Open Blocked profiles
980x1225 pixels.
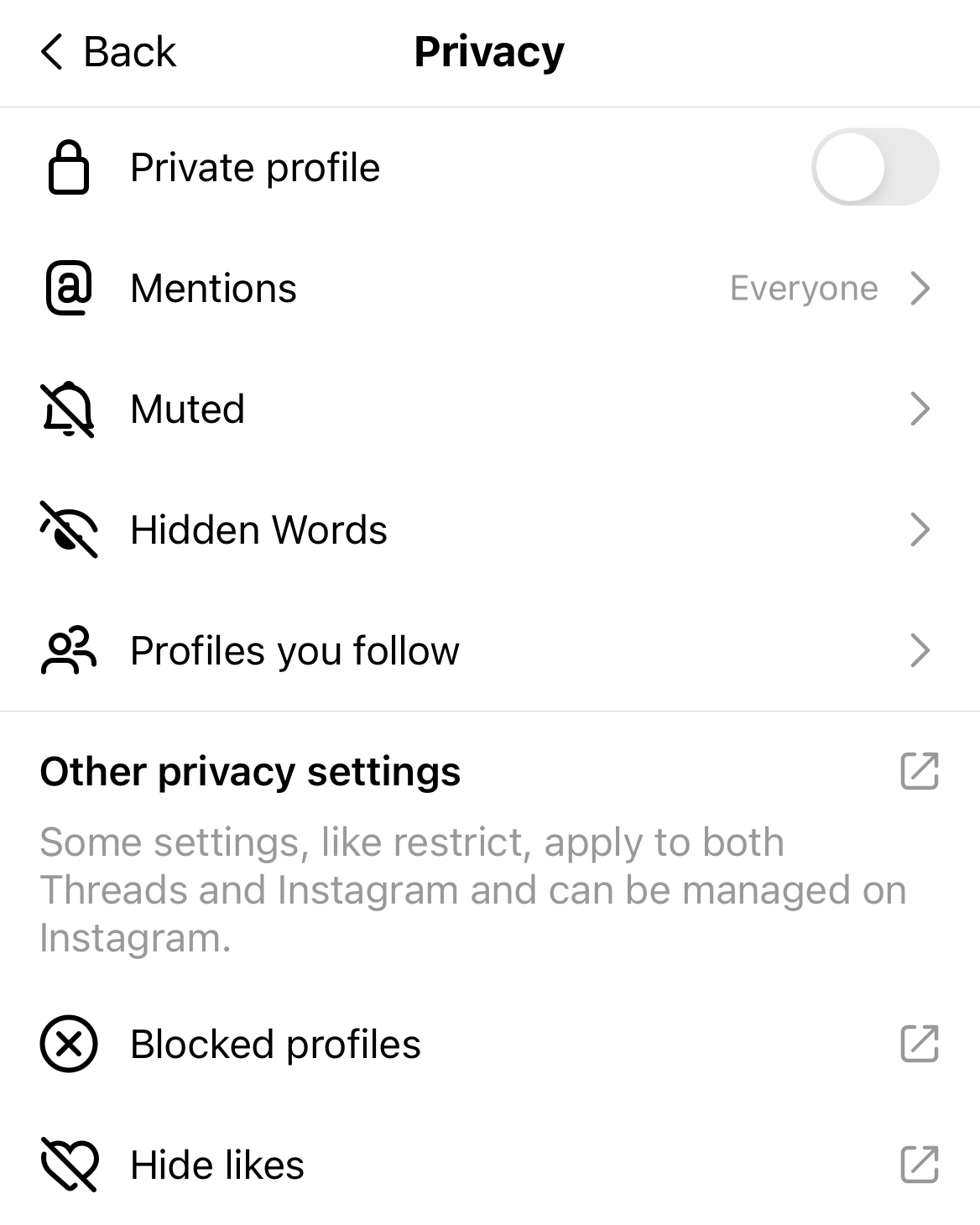[x=489, y=1045]
